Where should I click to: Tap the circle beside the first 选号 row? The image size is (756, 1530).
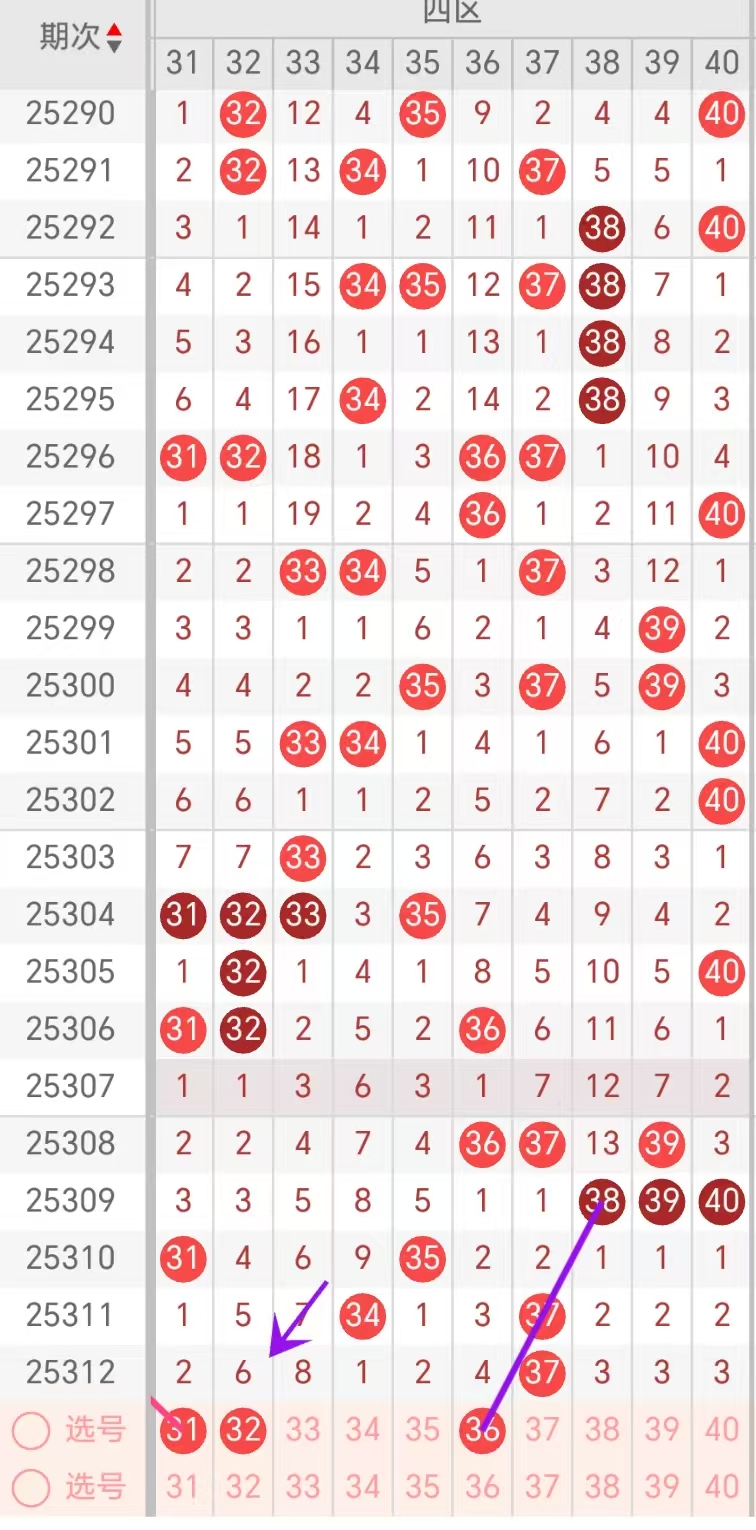click(x=31, y=1430)
